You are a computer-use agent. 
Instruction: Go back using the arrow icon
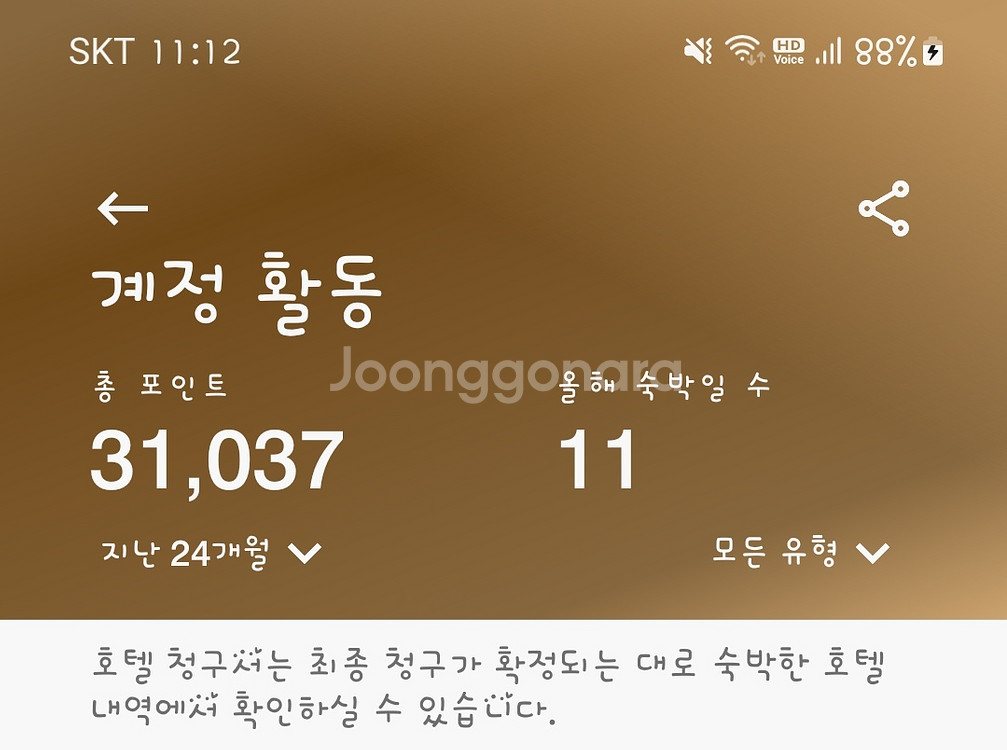[123, 209]
